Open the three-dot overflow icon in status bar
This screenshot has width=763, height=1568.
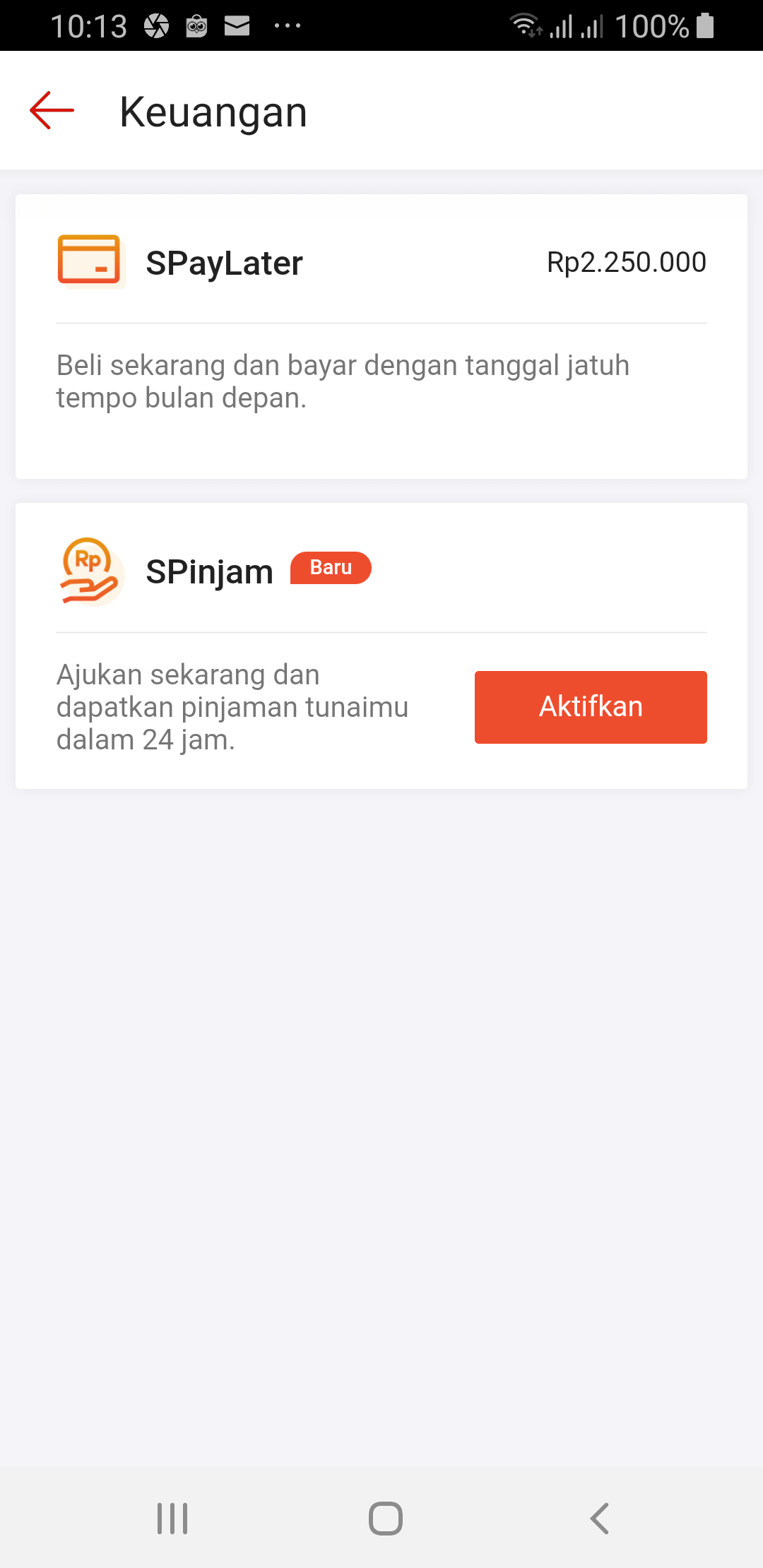[287, 27]
